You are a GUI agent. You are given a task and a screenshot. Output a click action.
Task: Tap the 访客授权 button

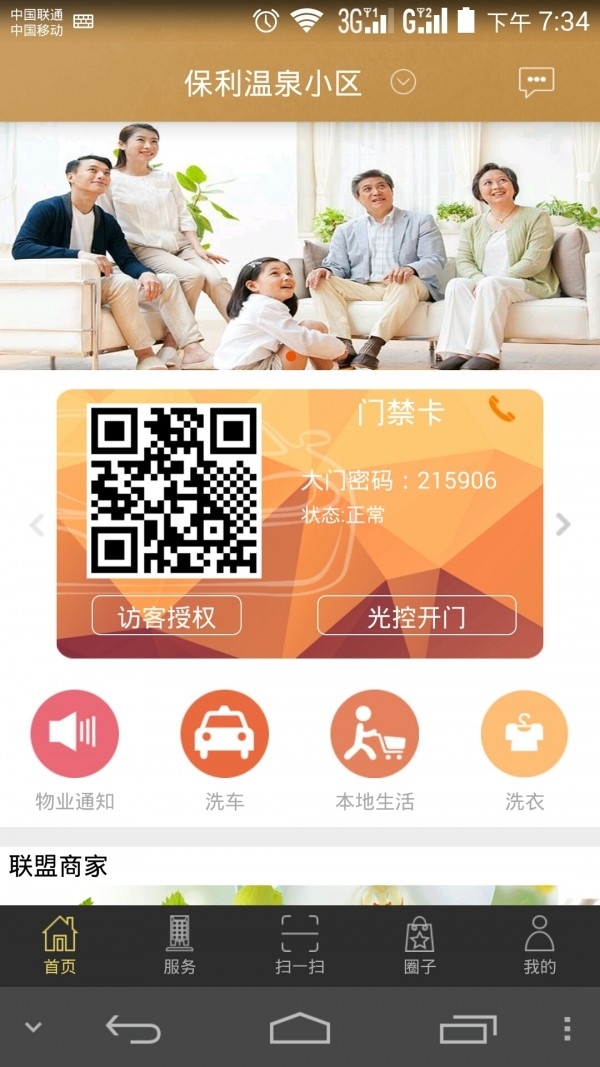[167, 616]
